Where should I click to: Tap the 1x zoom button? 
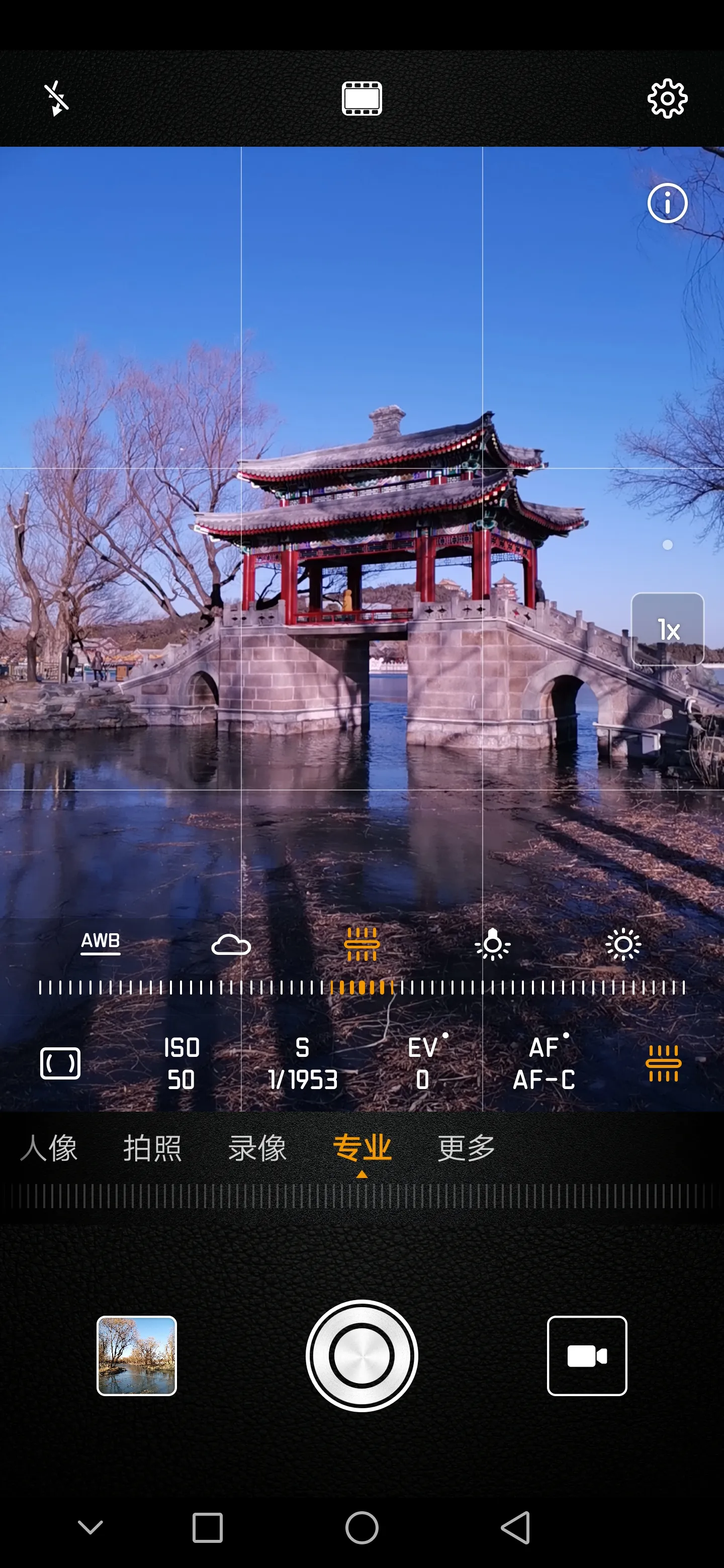[667, 629]
